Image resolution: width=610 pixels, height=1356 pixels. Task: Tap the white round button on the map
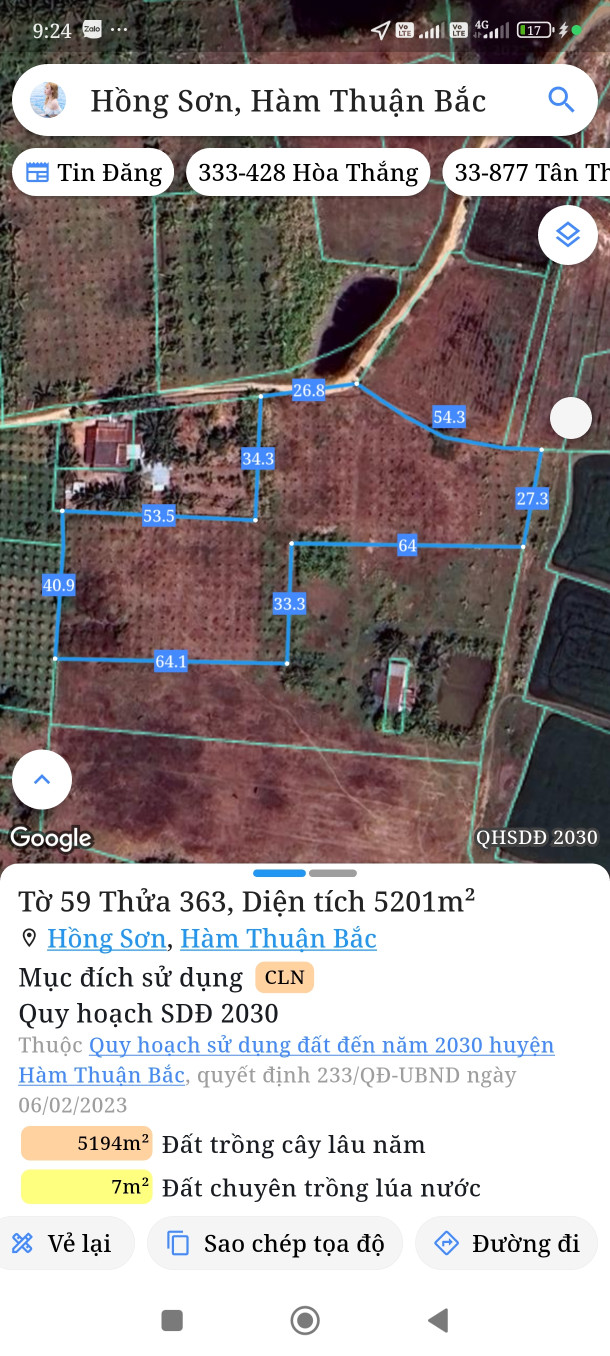571,418
